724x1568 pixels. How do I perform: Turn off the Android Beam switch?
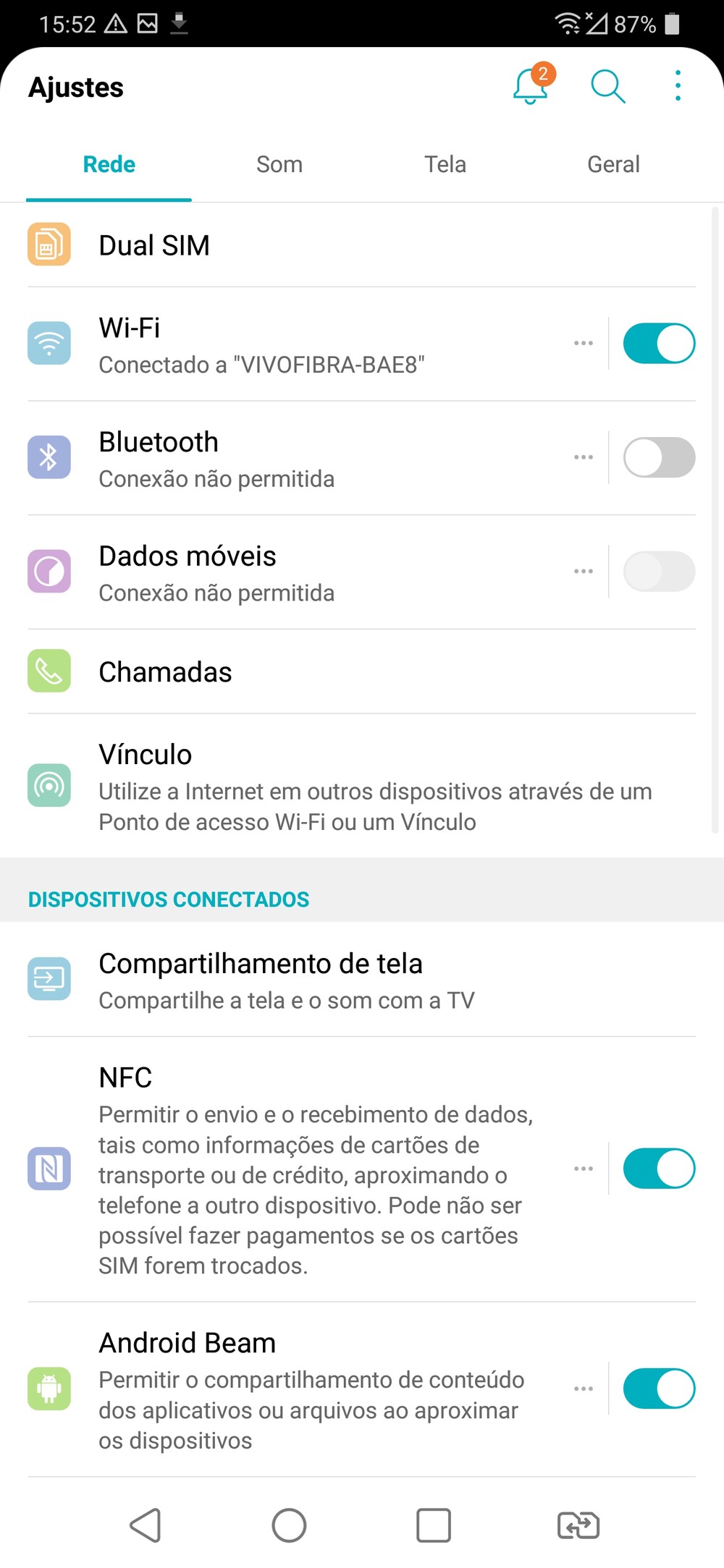[x=659, y=1389]
